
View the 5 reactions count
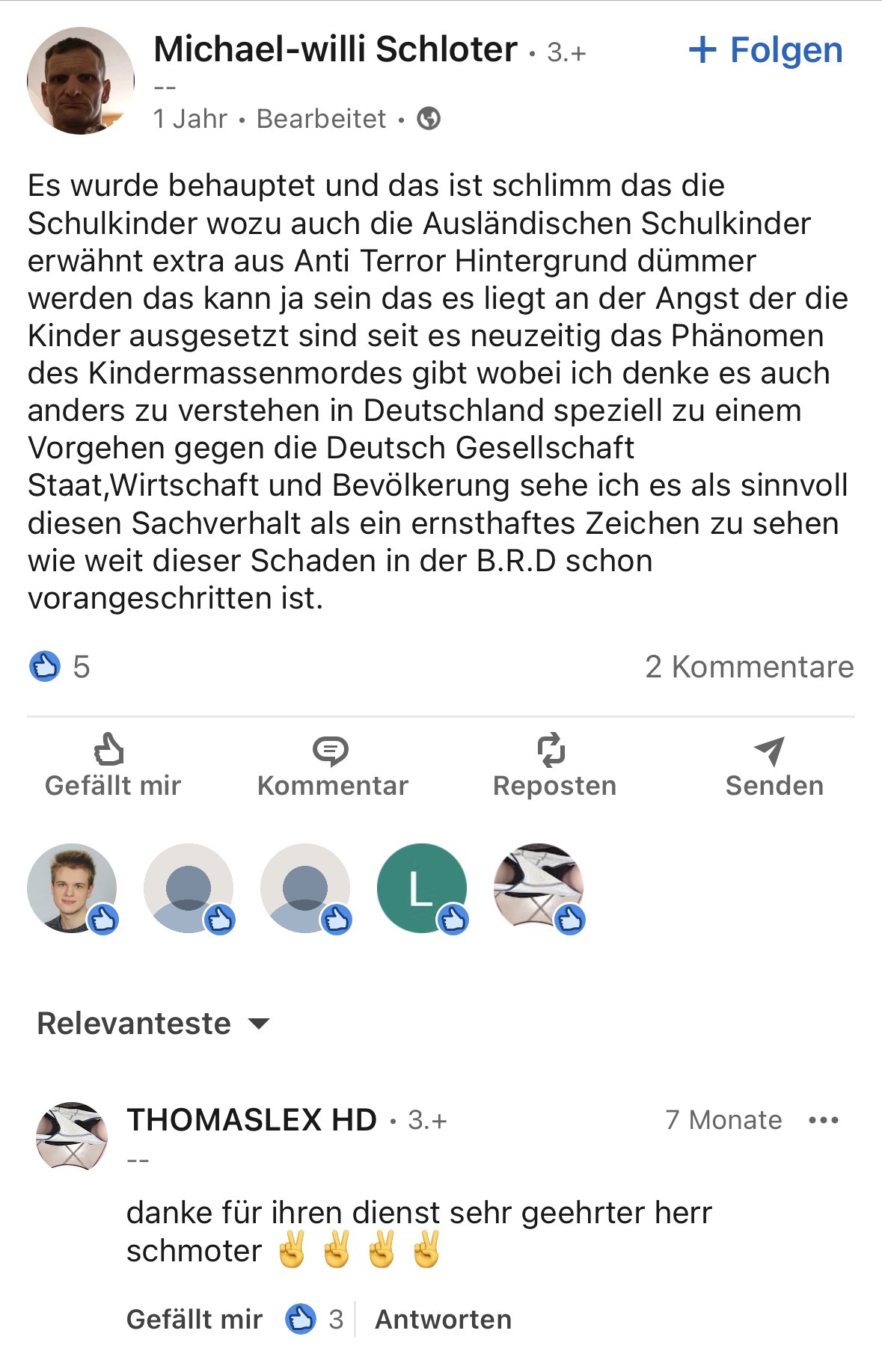pyautogui.click(x=60, y=666)
